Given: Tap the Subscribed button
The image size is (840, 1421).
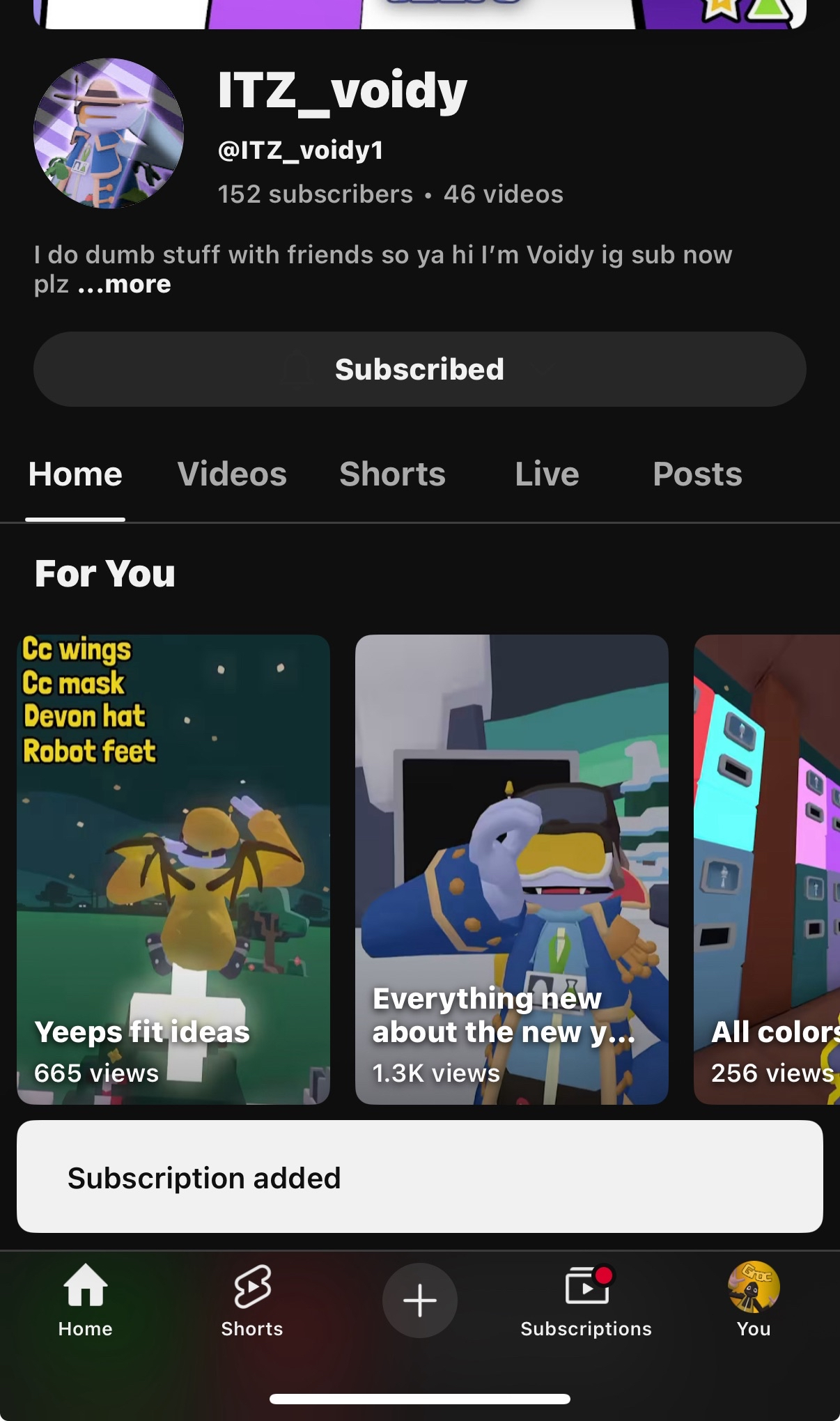Looking at the screenshot, I should [x=419, y=369].
